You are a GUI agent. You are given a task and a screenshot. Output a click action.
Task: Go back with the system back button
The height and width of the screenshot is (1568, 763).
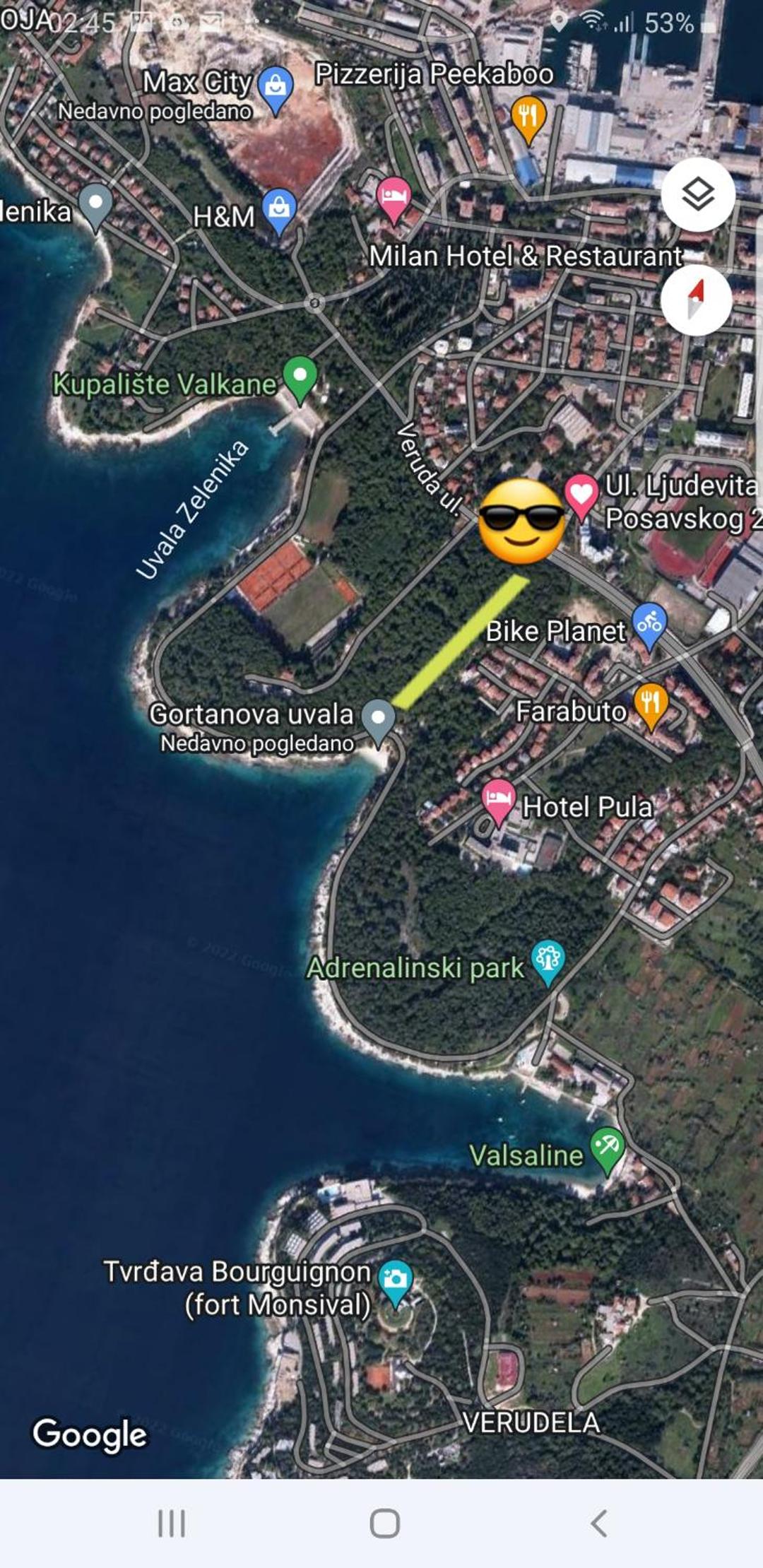coord(598,1523)
